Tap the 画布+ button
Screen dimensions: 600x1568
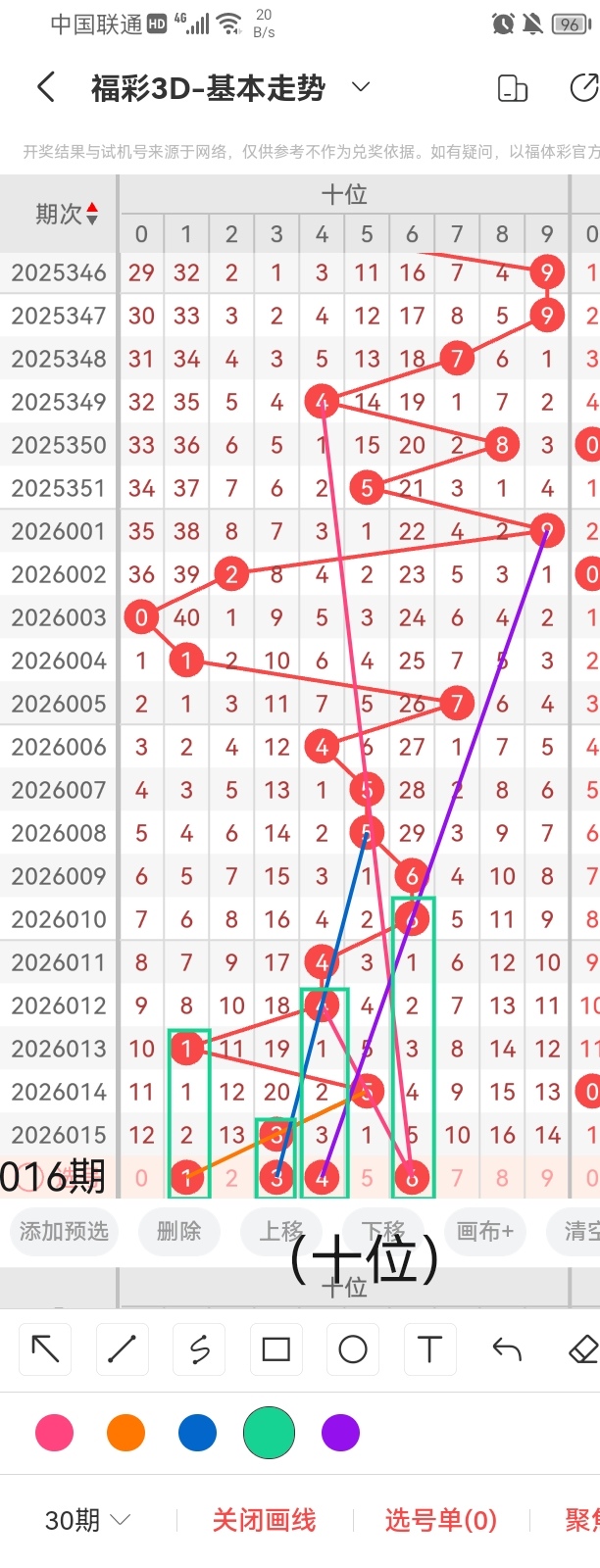(484, 1230)
